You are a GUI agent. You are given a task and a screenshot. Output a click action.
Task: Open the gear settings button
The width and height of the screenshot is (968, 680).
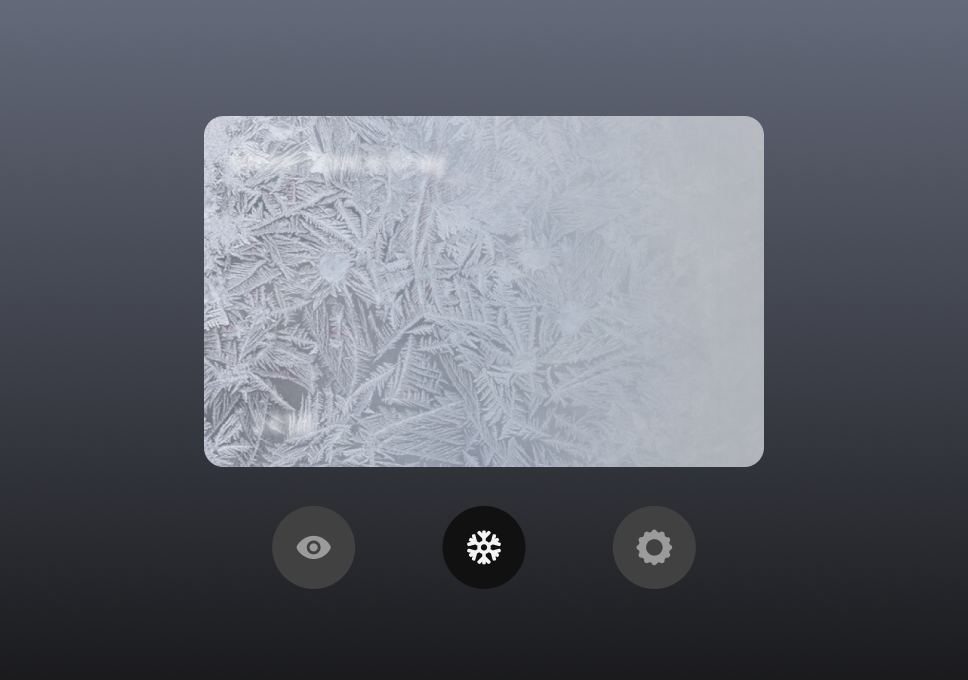tap(654, 547)
